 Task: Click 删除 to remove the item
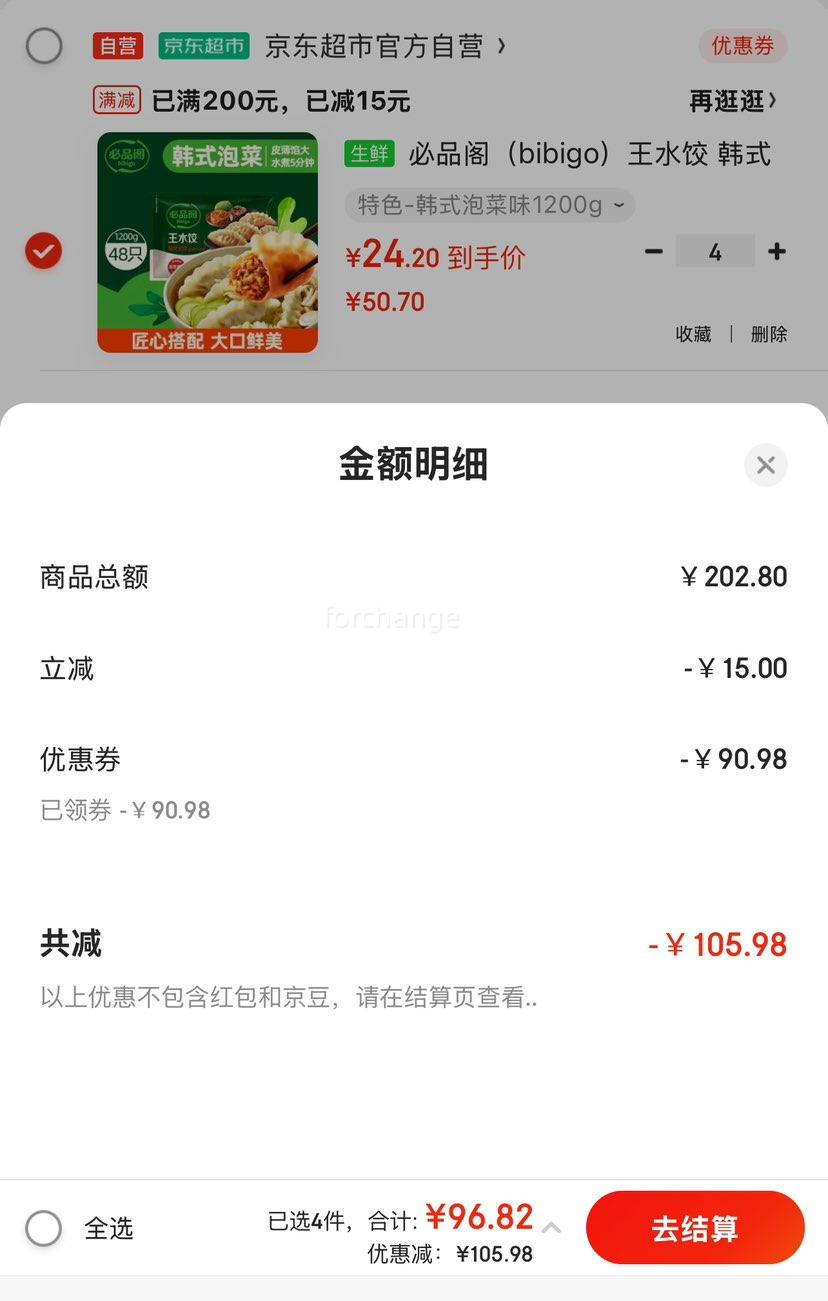point(768,334)
